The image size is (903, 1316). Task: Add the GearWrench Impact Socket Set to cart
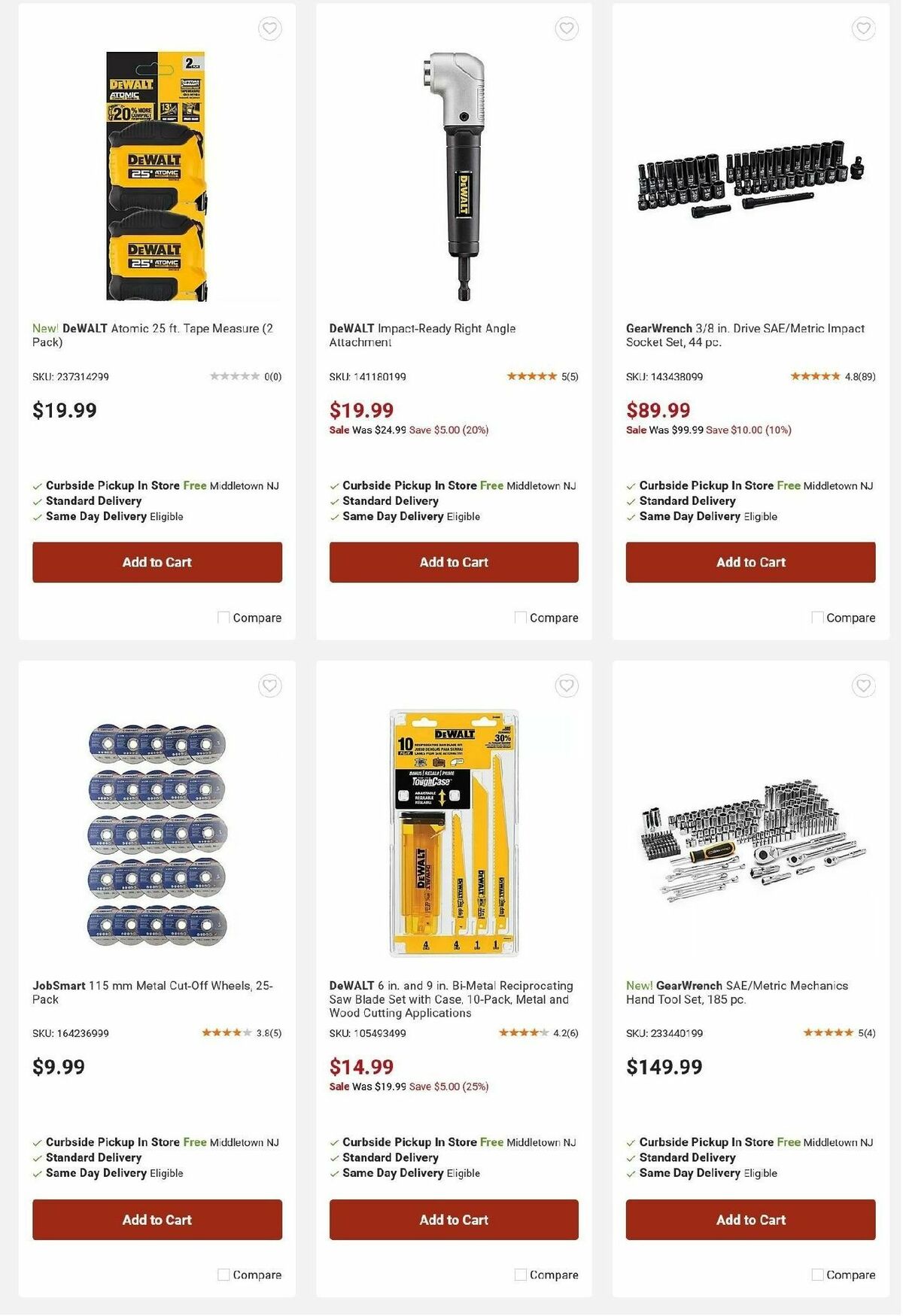coord(749,562)
